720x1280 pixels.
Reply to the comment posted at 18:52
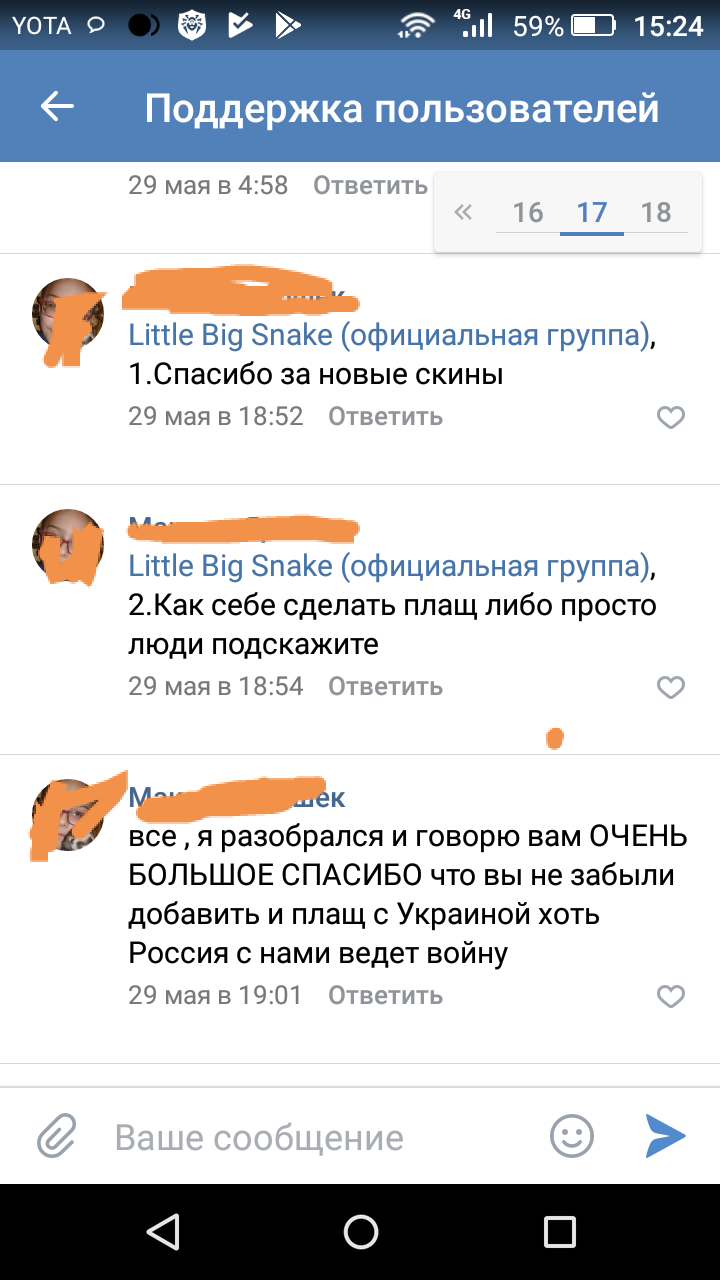[x=385, y=416]
